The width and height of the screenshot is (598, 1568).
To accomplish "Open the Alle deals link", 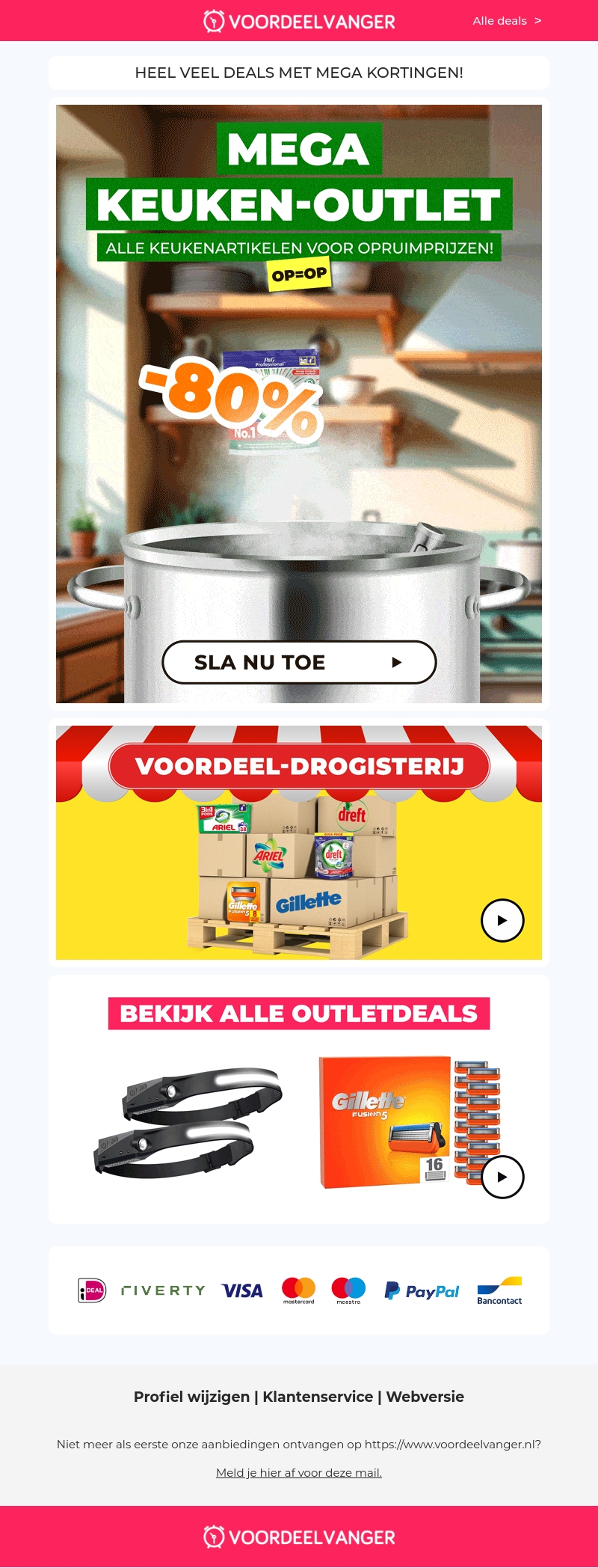I will pyautogui.click(x=506, y=21).
